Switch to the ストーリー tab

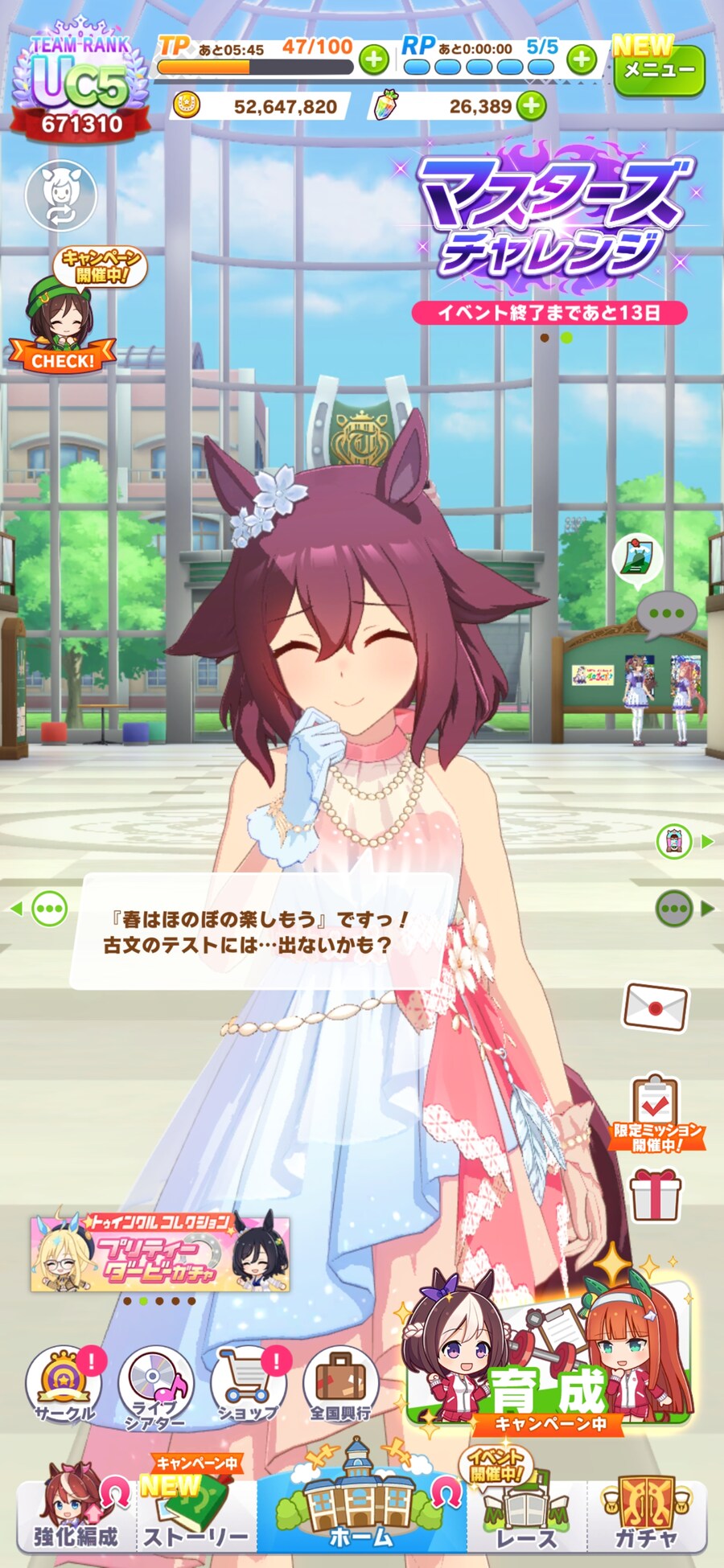click(x=196, y=1516)
